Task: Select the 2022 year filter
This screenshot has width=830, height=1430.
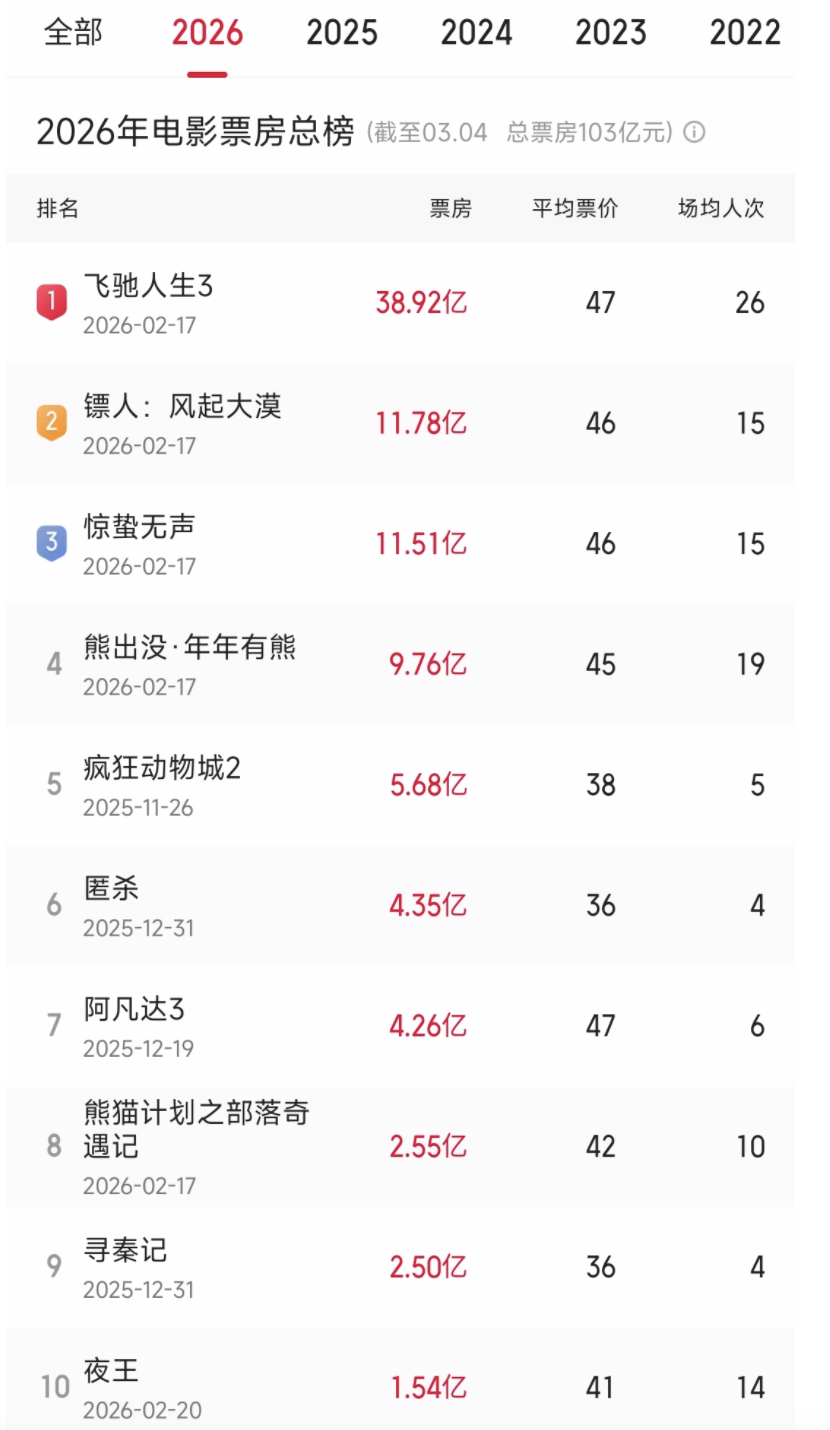Action: (x=745, y=33)
